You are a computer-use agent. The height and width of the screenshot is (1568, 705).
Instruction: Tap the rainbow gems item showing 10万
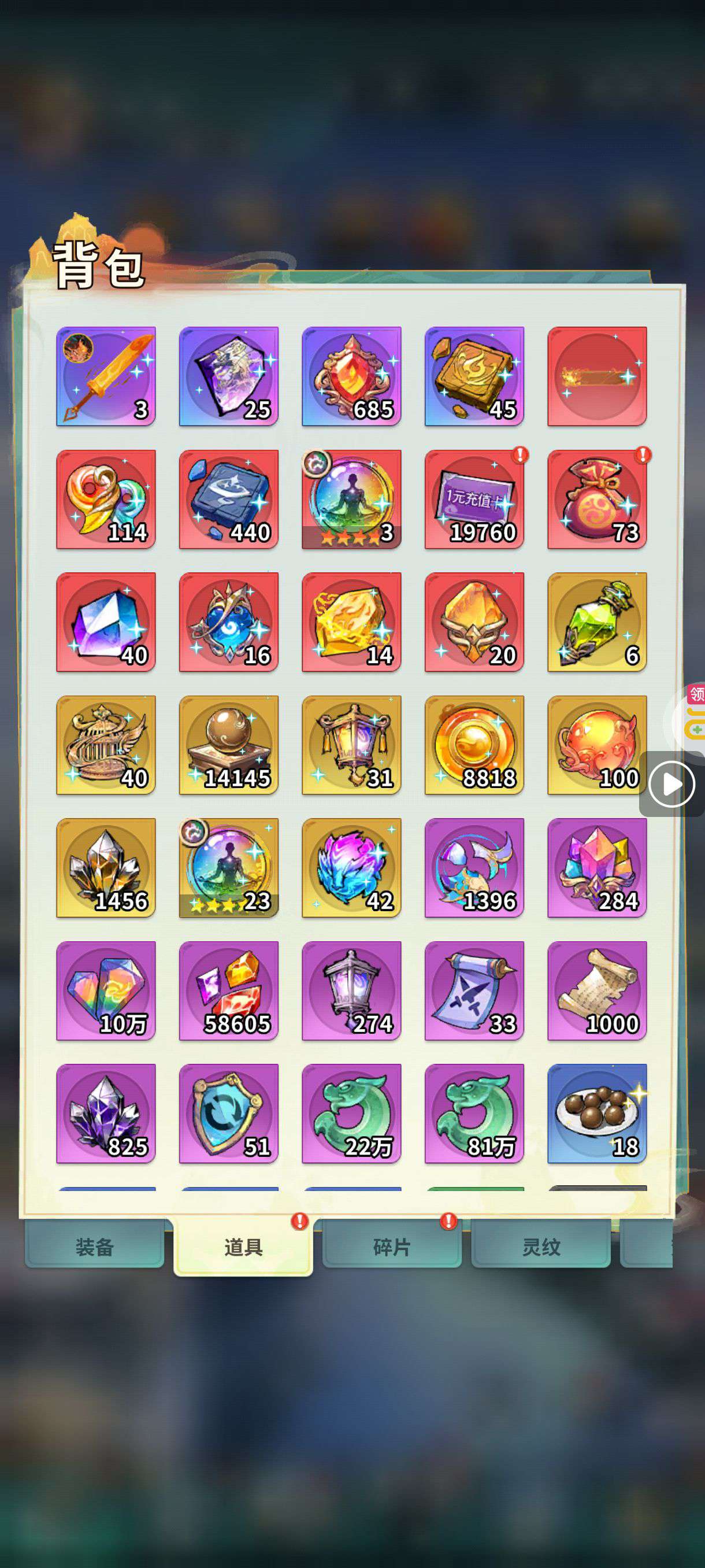(x=106, y=991)
